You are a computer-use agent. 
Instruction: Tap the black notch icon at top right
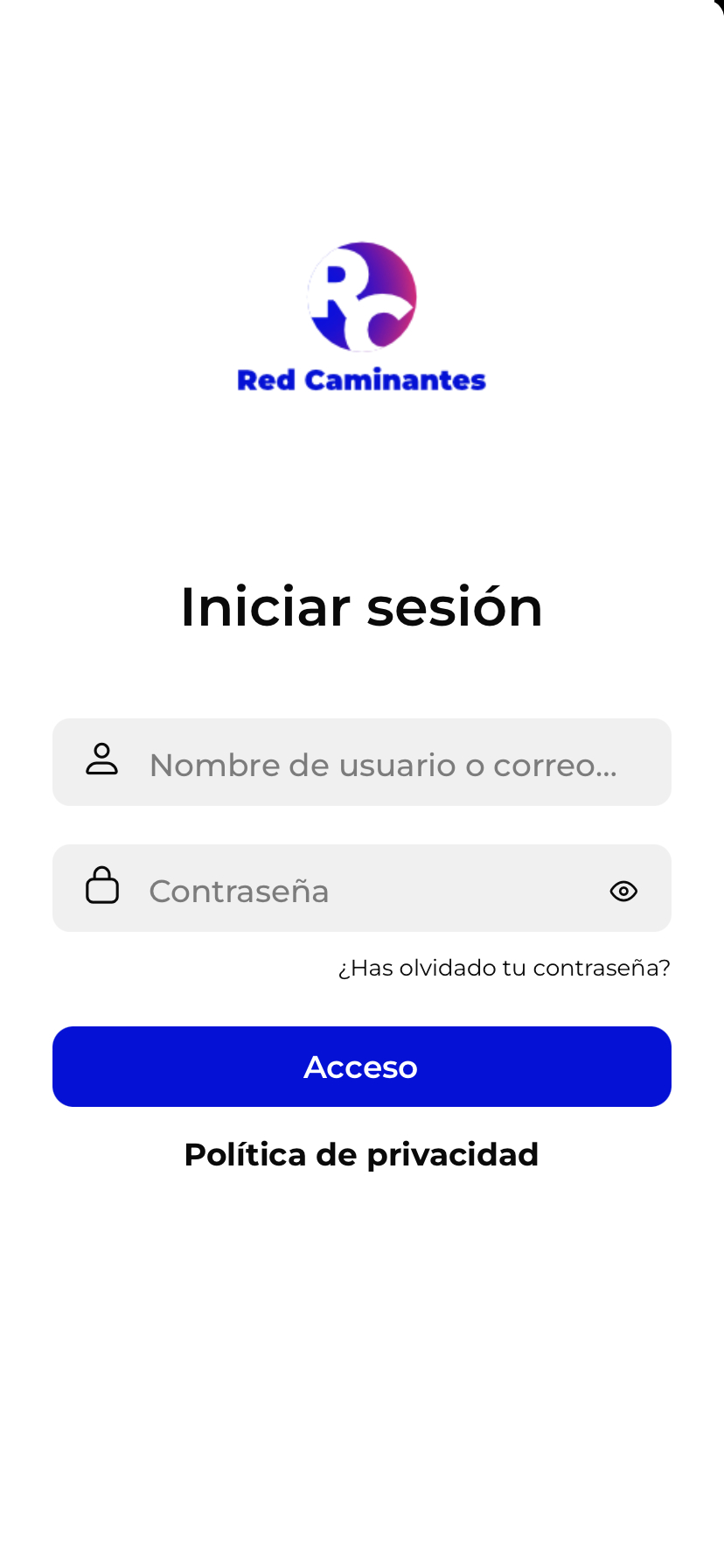(x=715, y=9)
